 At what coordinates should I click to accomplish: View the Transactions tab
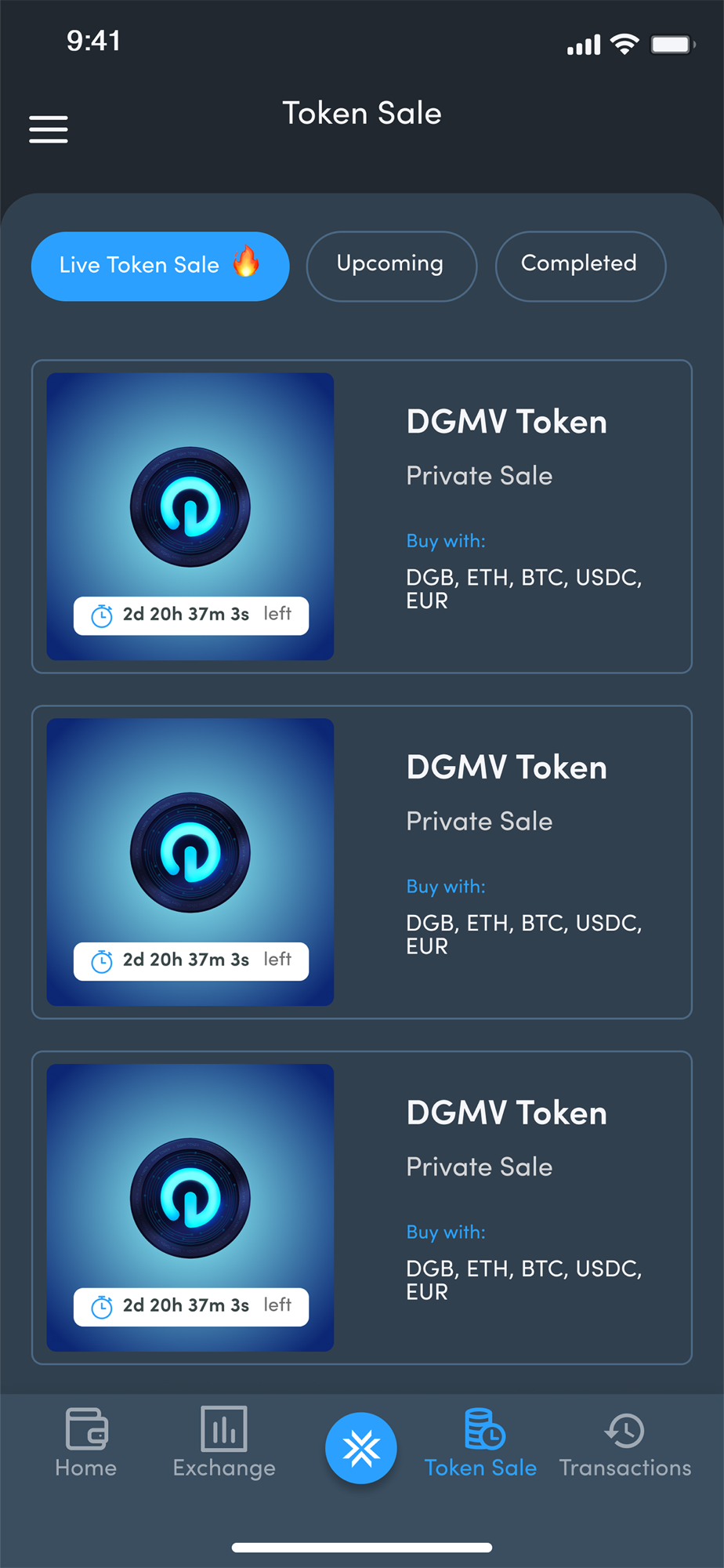pyautogui.click(x=624, y=1443)
